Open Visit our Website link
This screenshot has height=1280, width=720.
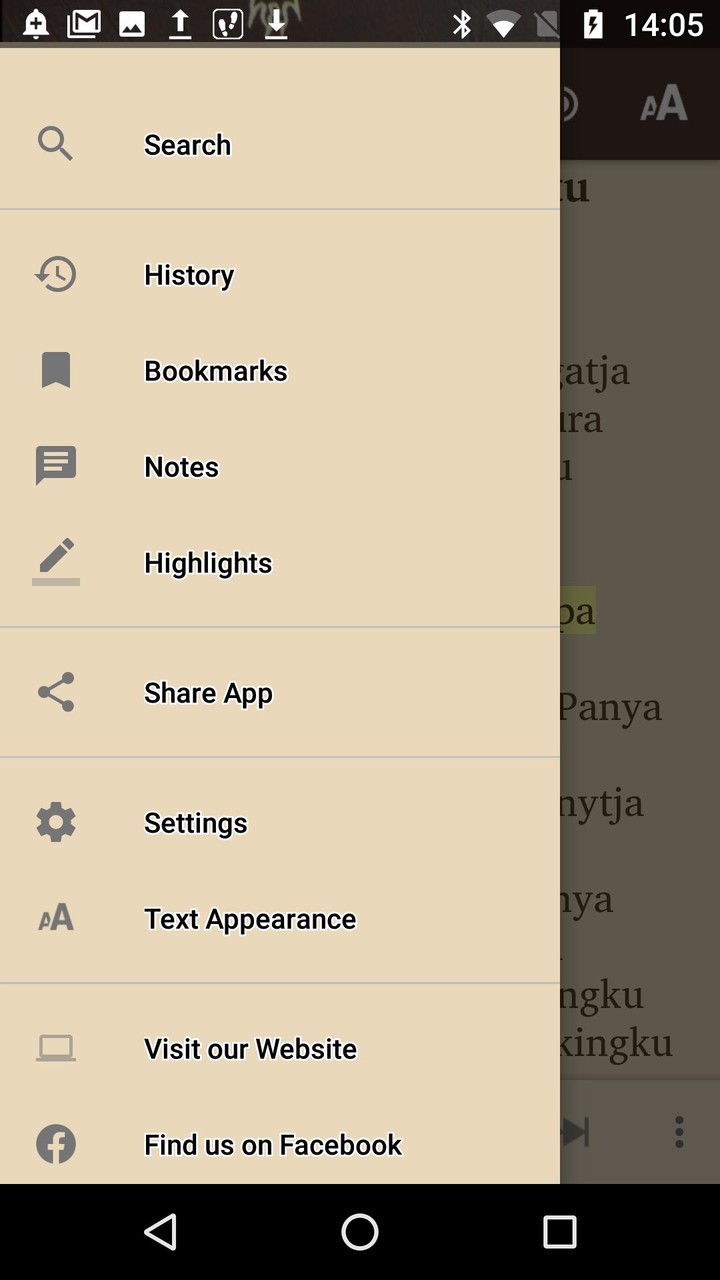(x=250, y=1047)
